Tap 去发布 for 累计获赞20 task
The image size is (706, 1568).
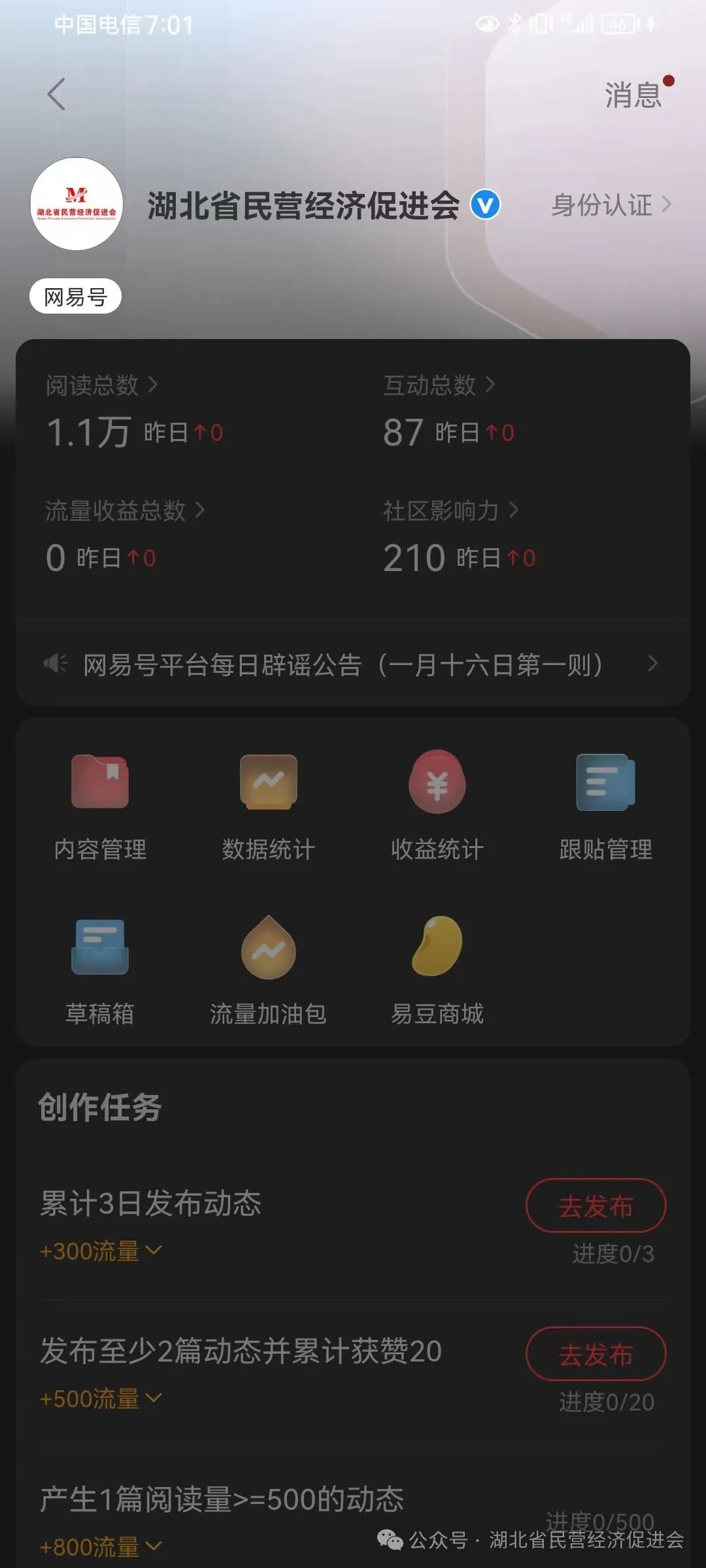click(596, 1354)
